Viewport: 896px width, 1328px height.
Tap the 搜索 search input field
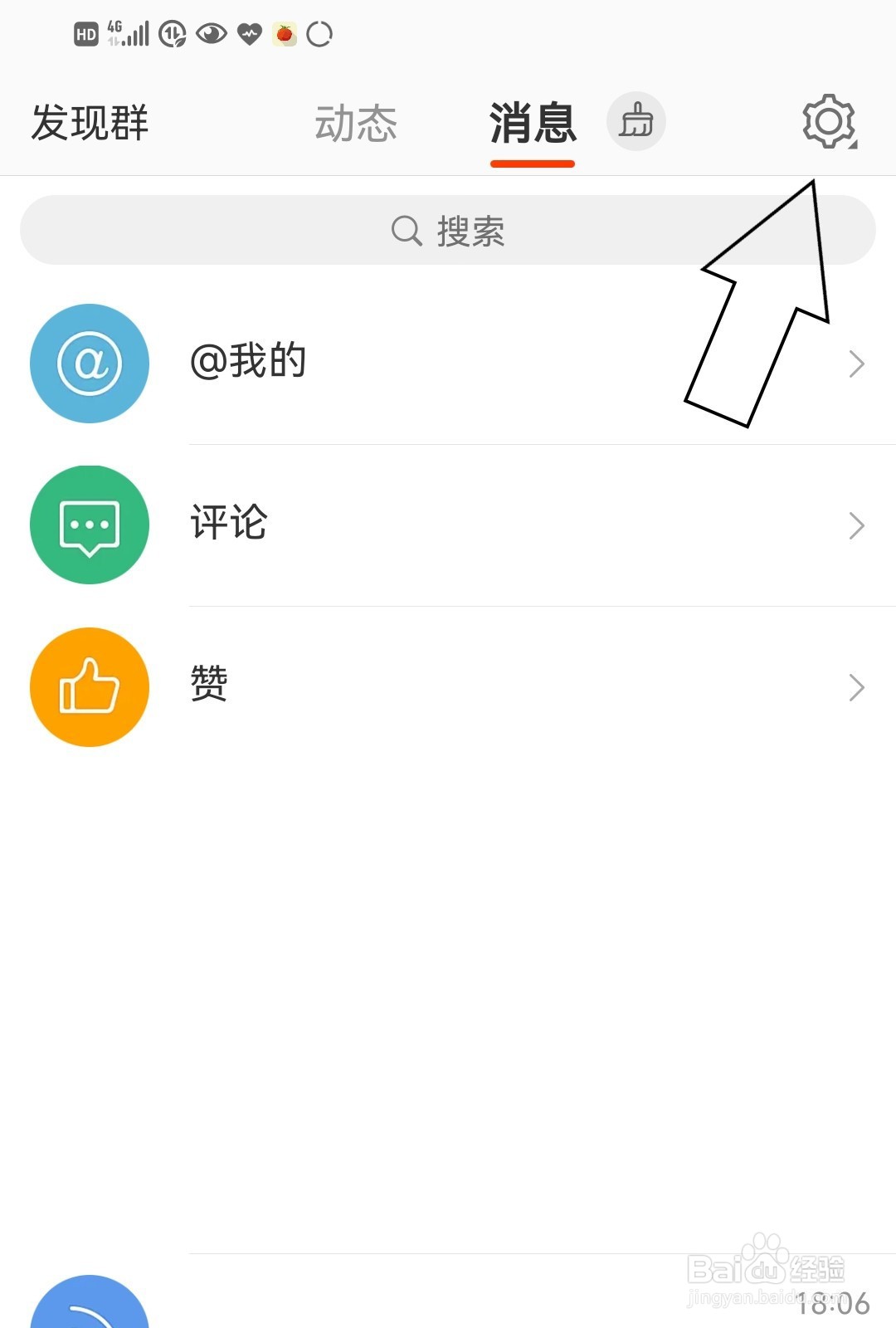tap(448, 232)
